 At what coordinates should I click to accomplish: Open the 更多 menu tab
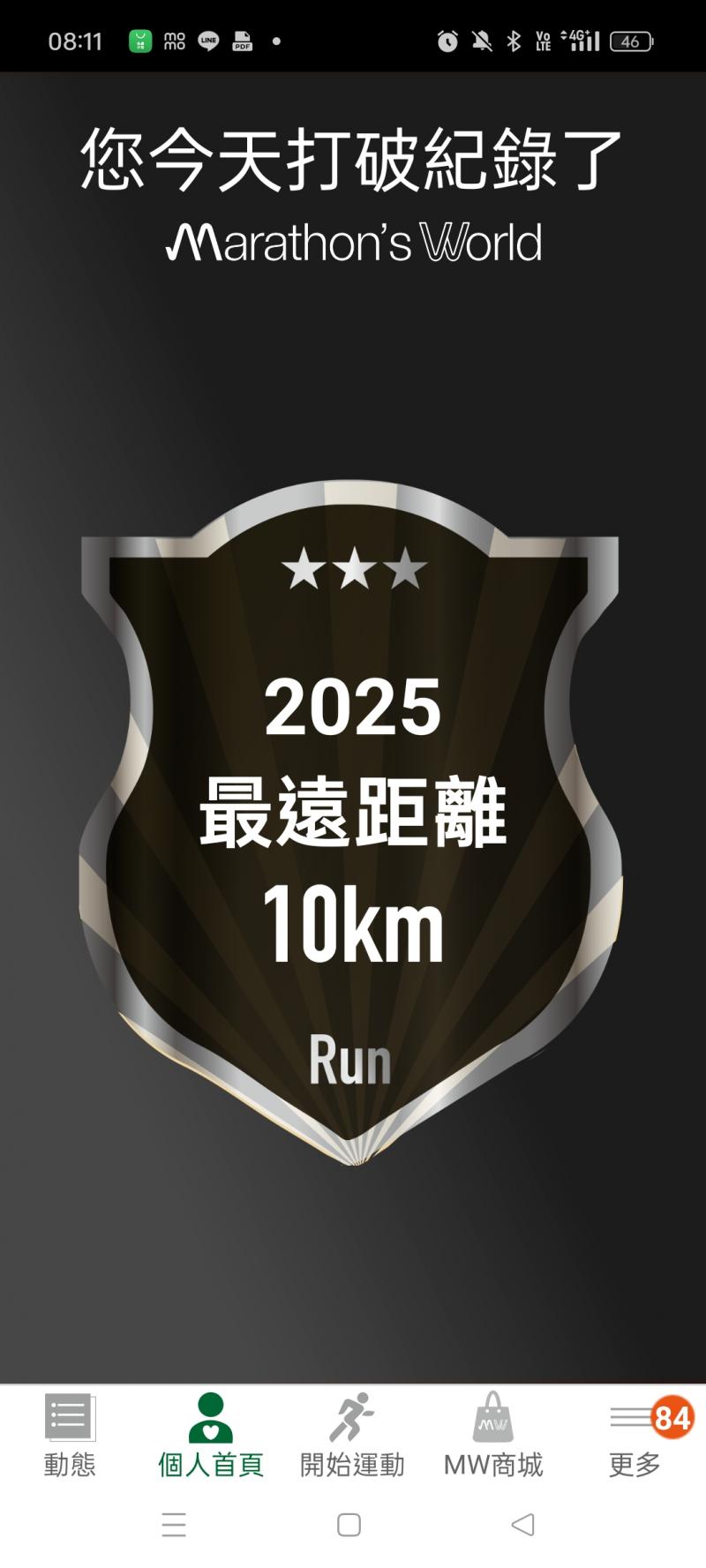pyautogui.click(x=635, y=1434)
